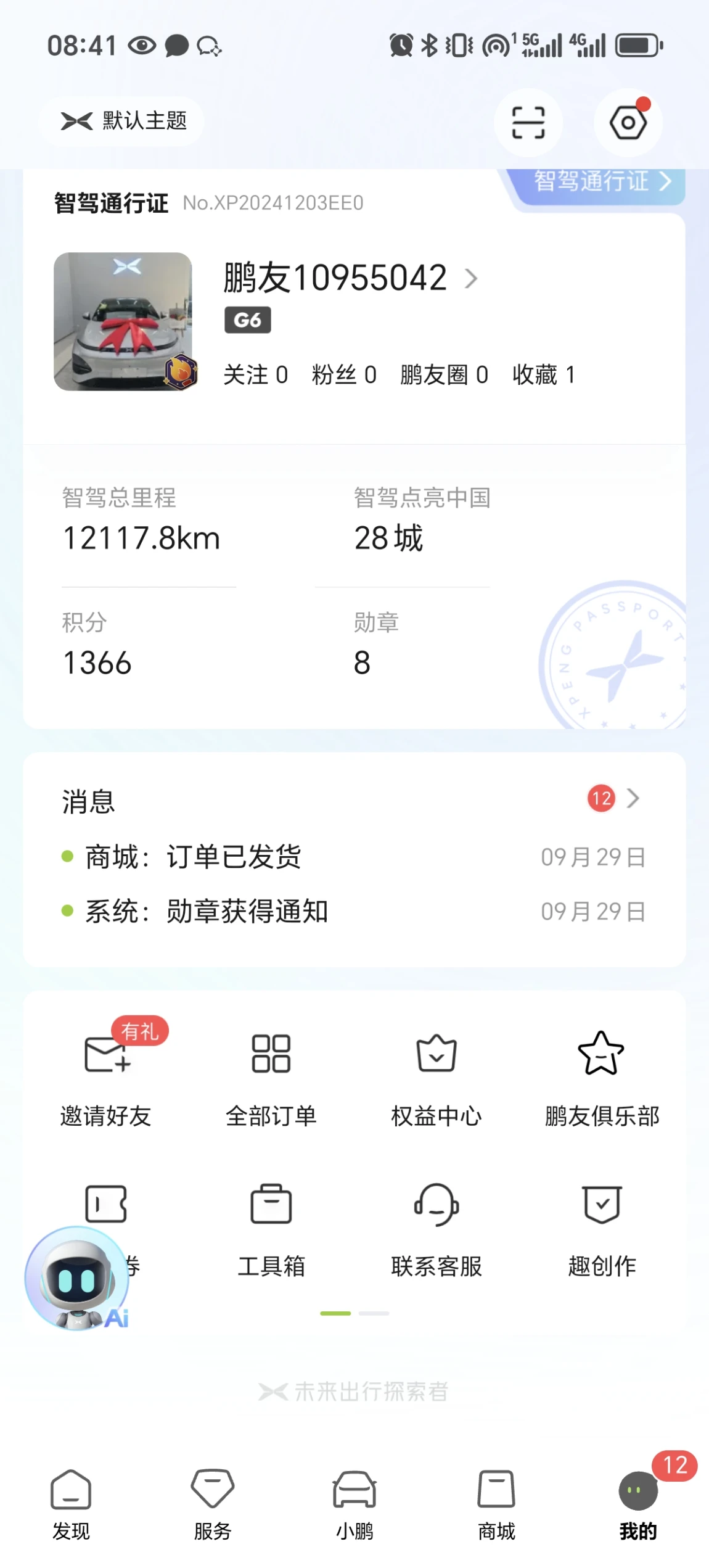Tap the car avatar picture
The image size is (709, 1568).
123,321
